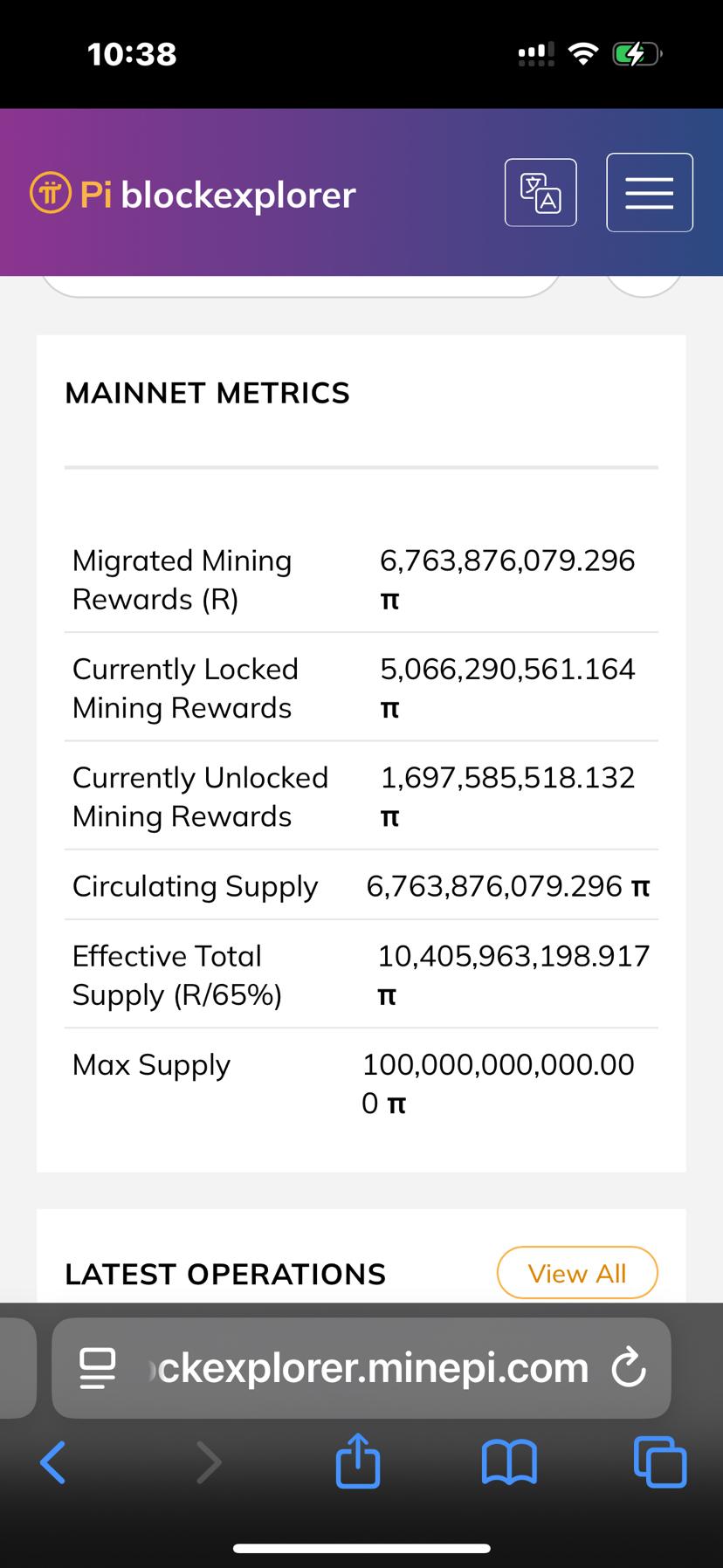Go to the Pi blockexplorer home logo
This screenshot has width=723, height=1568.
[193, 194]
